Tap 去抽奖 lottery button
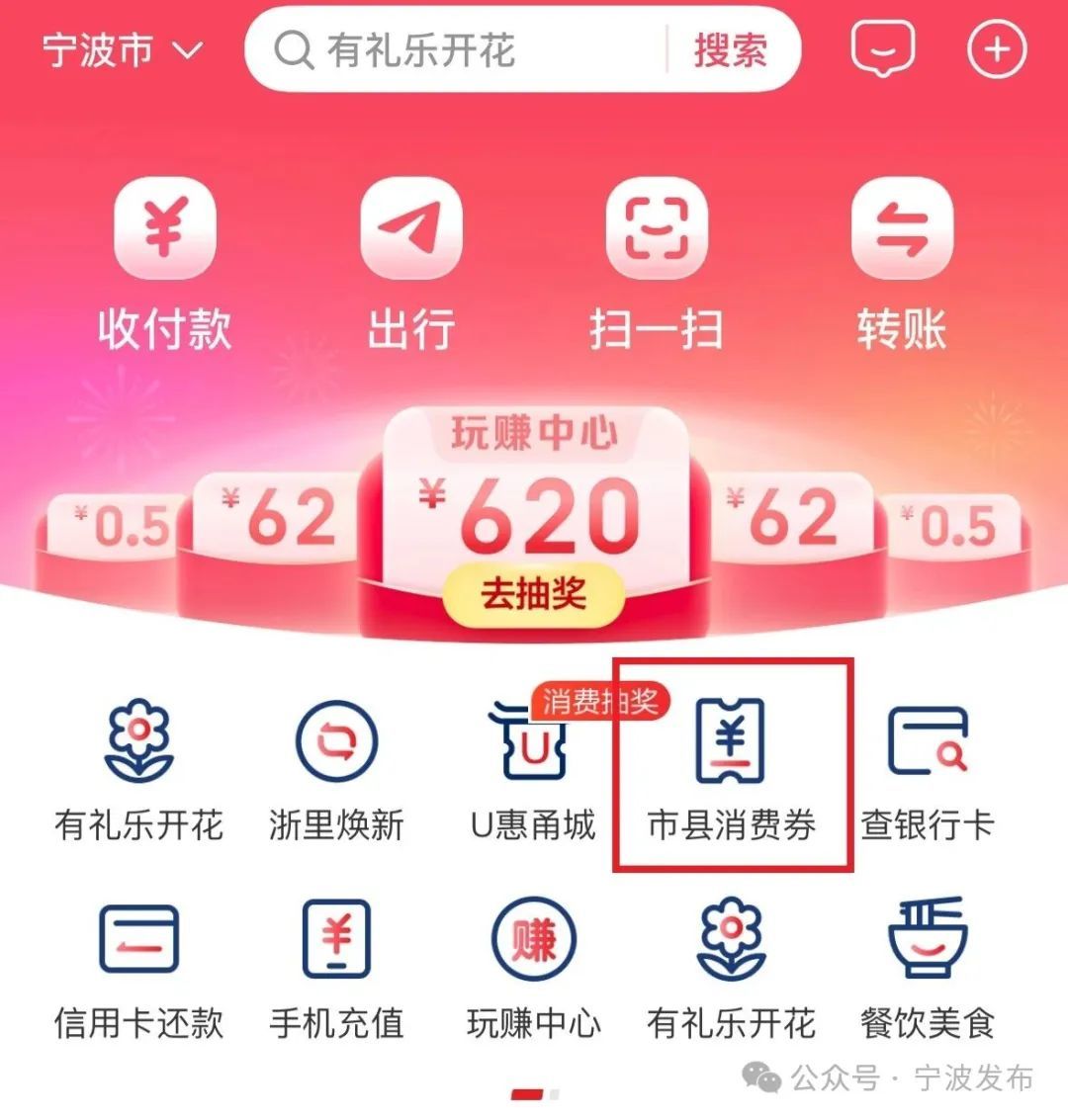 [x=533, y=594]
